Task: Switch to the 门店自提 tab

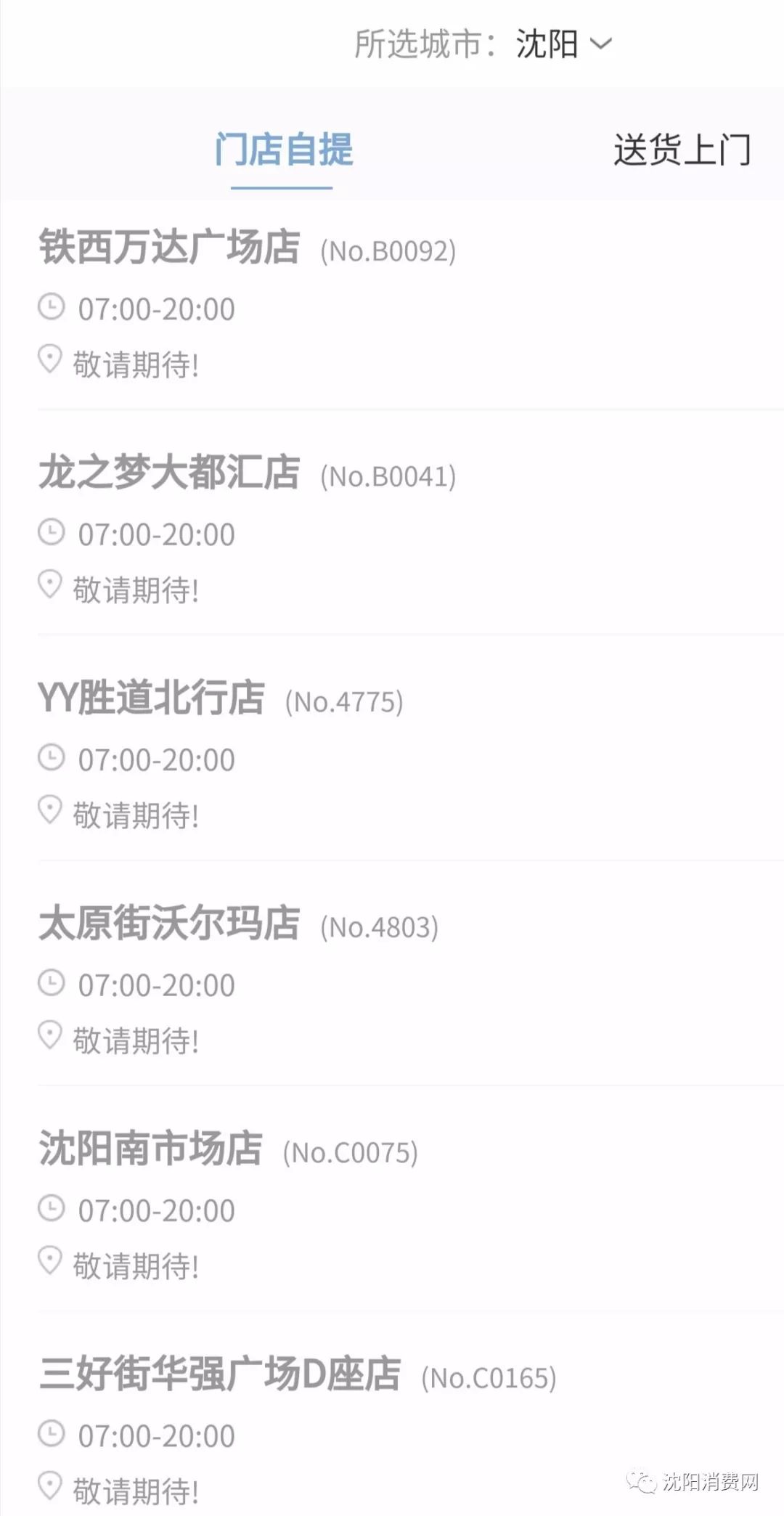Action: [283, 150]
